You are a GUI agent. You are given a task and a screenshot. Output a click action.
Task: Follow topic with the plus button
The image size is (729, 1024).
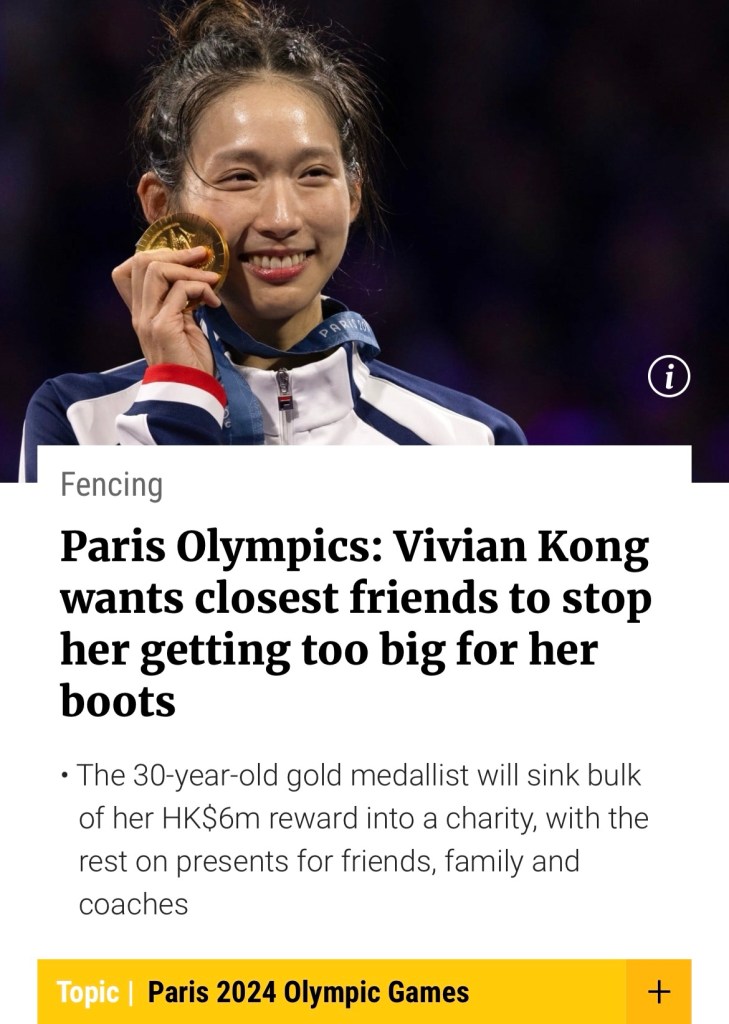(658, 991)
